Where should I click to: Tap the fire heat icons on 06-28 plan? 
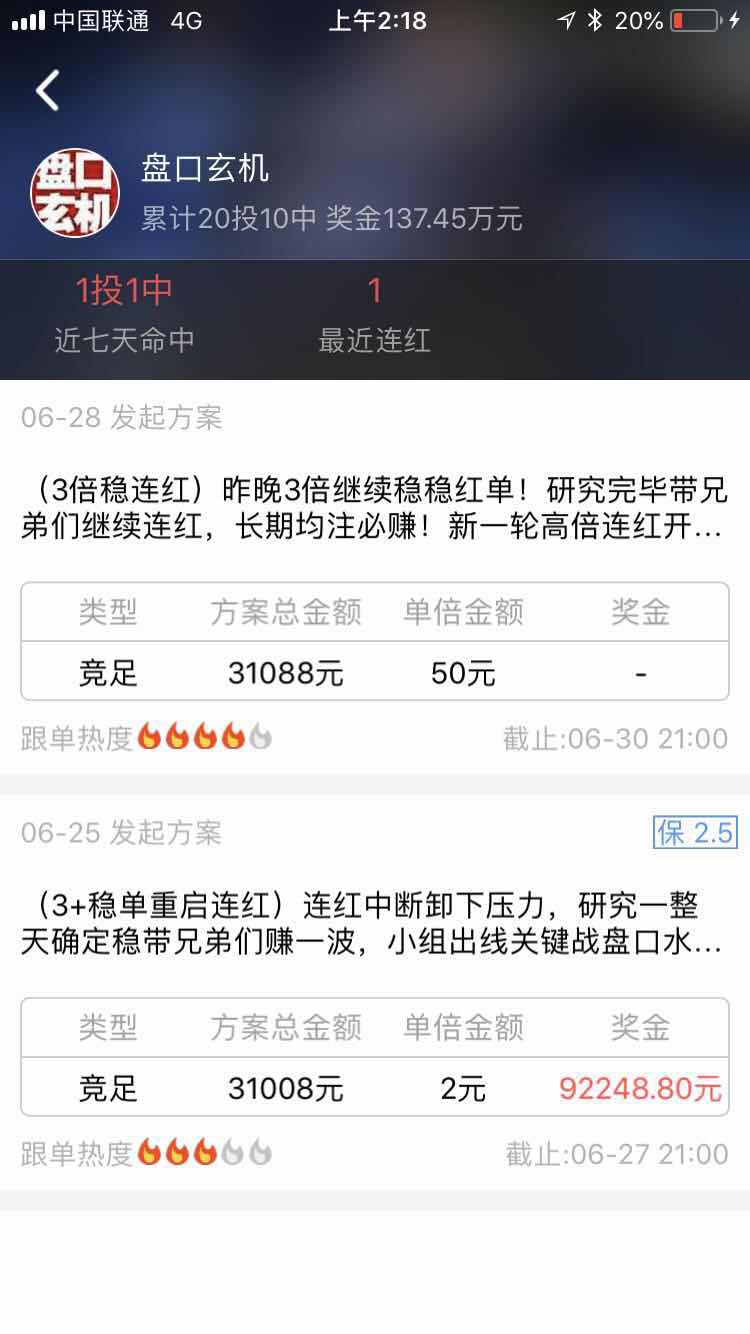point(198,735)
